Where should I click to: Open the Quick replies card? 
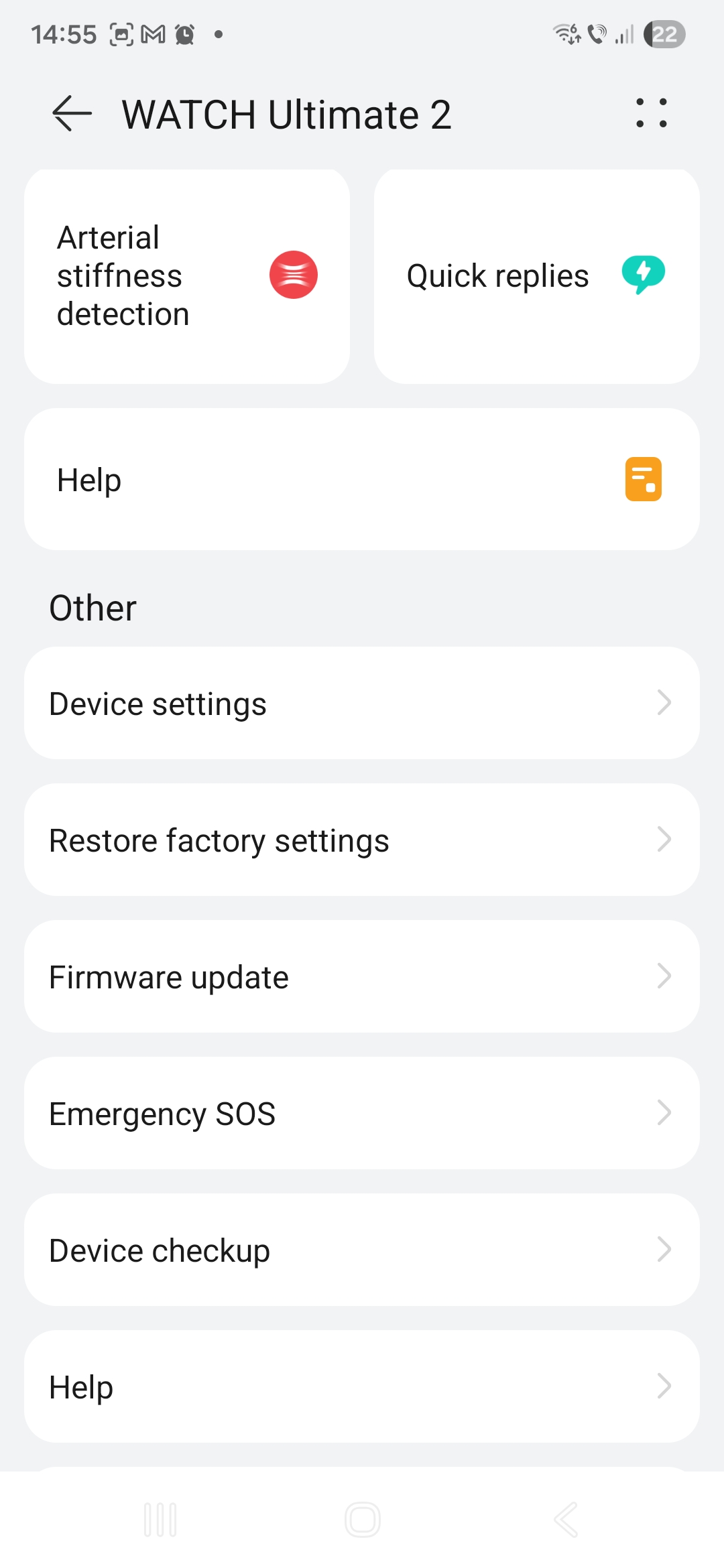click(536, 276)
